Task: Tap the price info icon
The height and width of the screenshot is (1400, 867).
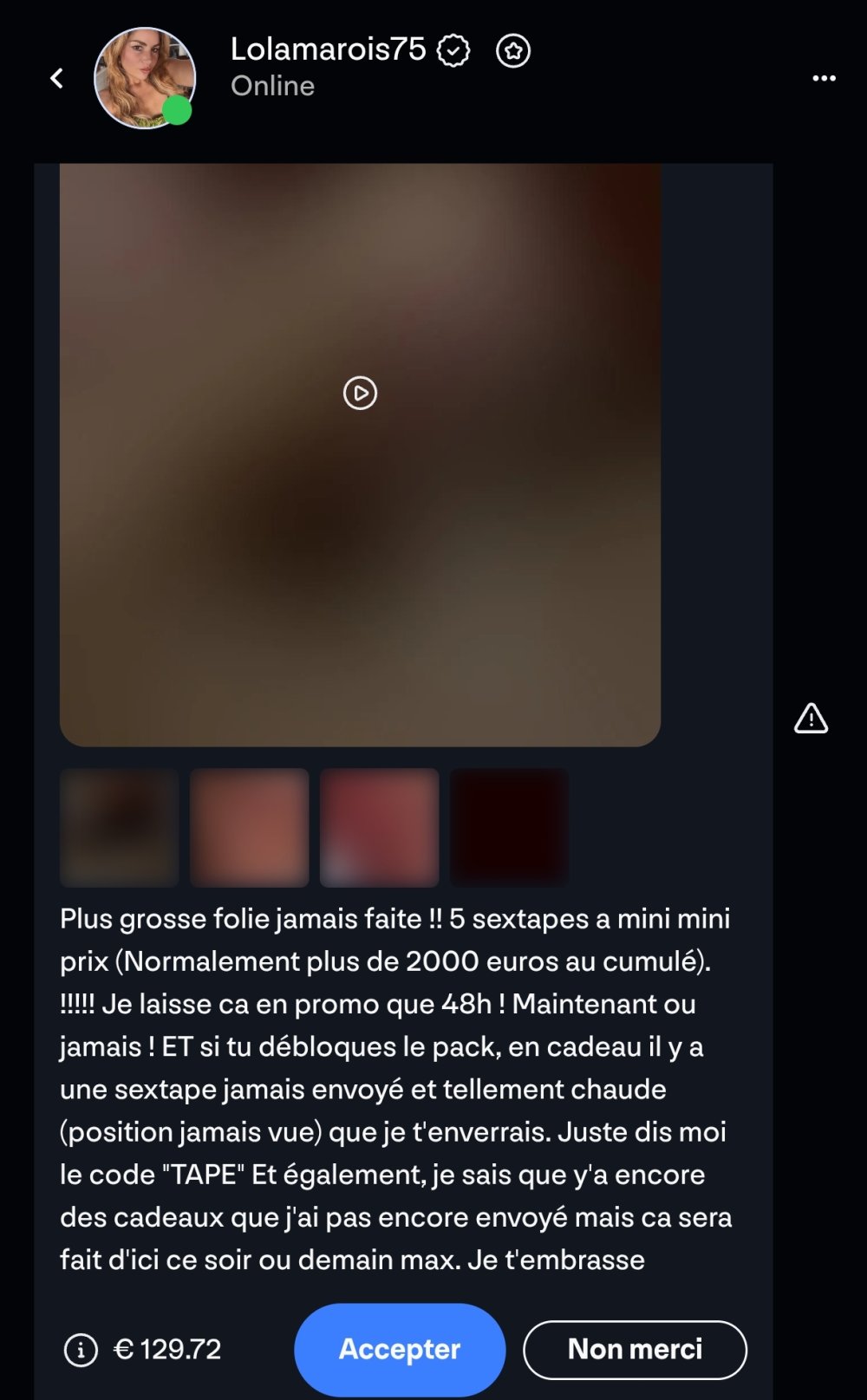Action: coord(81,1350)
